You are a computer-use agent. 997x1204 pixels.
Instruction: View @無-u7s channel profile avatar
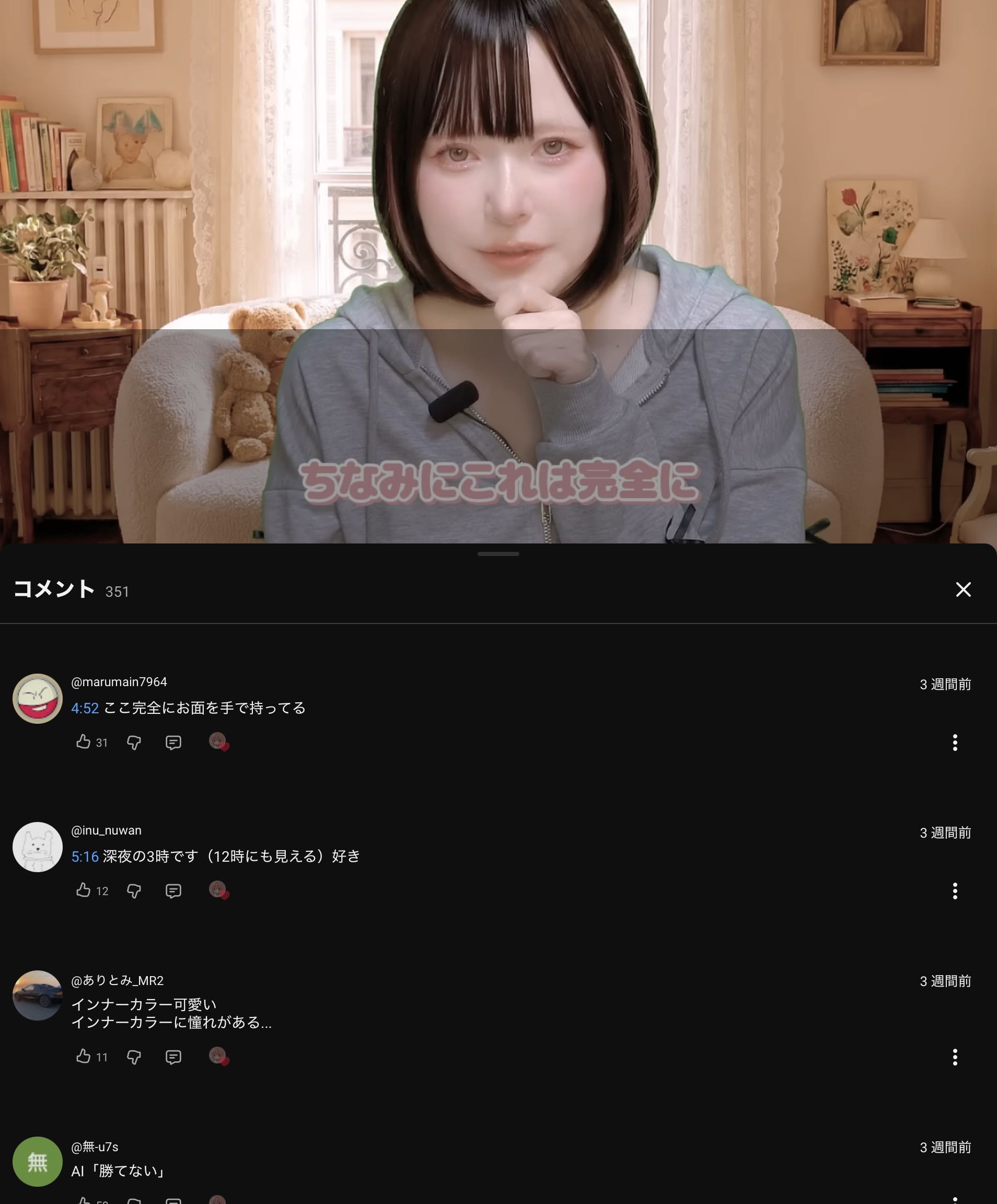38,1162
